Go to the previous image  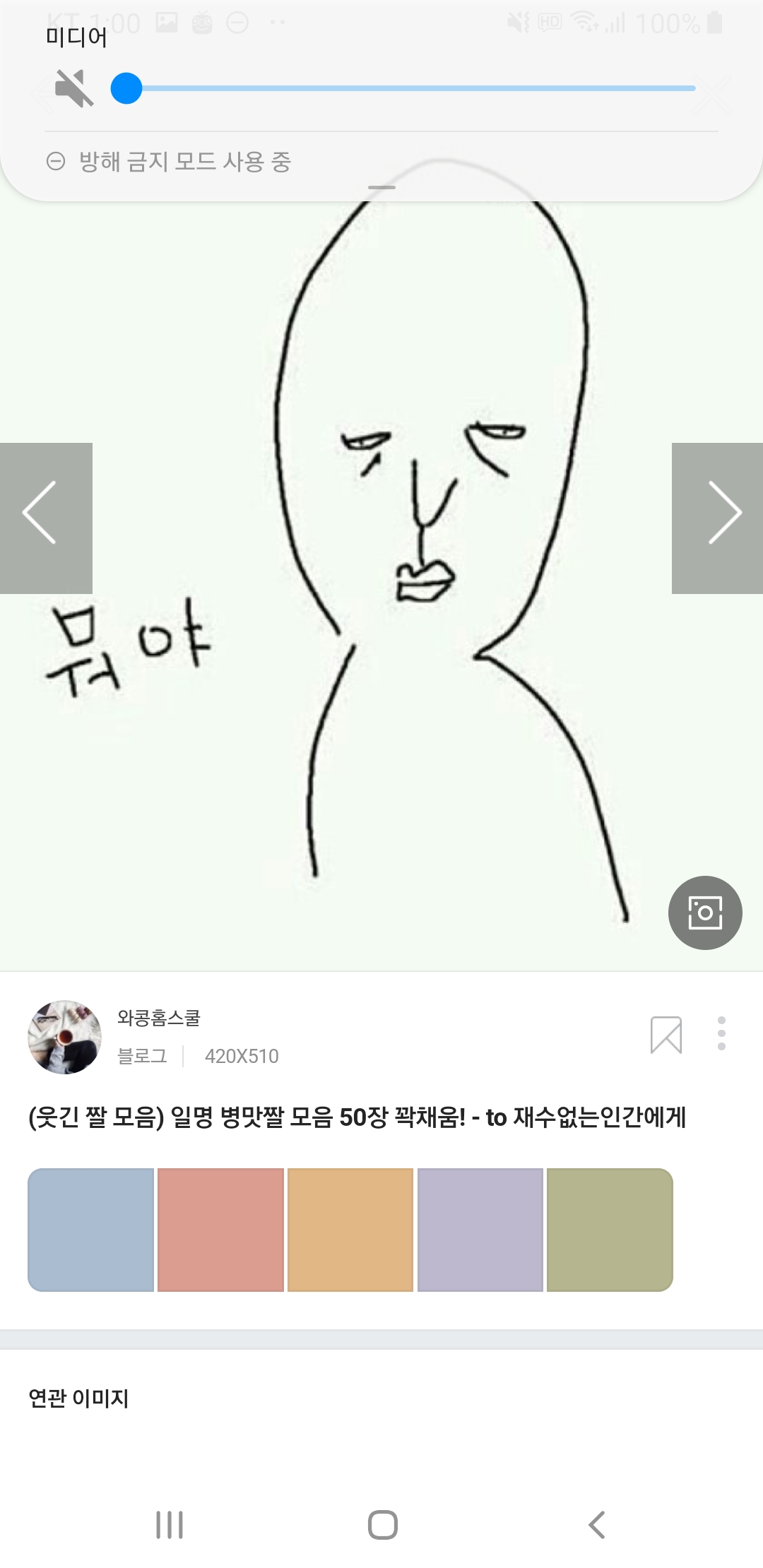coord(45,518)
